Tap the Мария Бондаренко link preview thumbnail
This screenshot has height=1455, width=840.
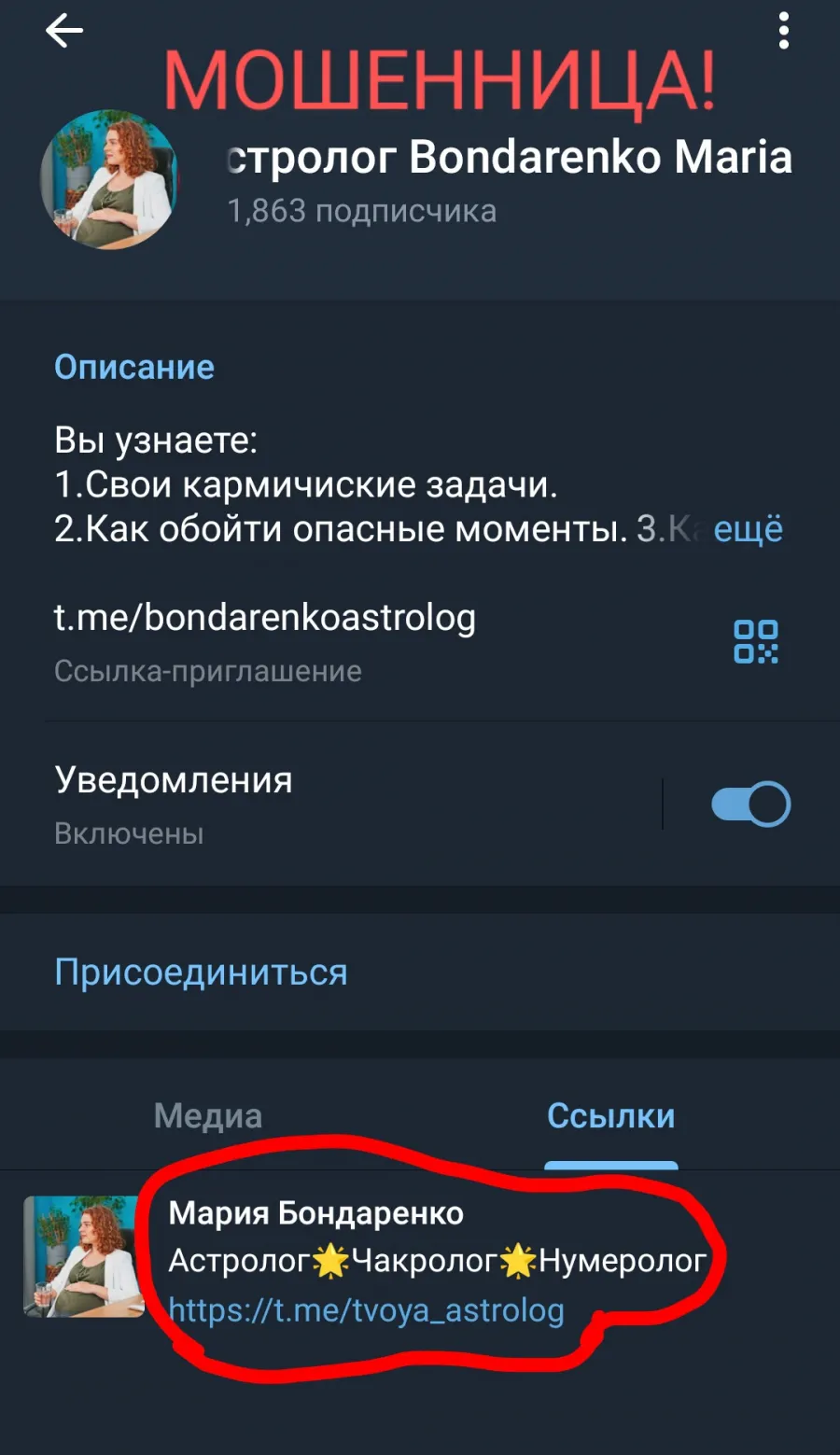84,1256
